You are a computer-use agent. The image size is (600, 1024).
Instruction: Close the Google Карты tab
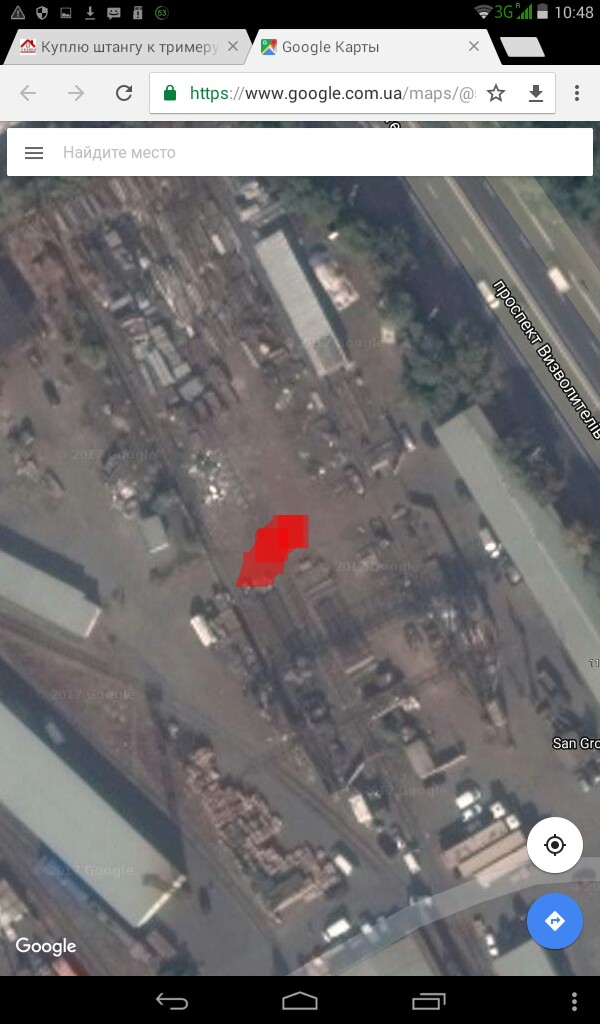click(x=474, y=46)
